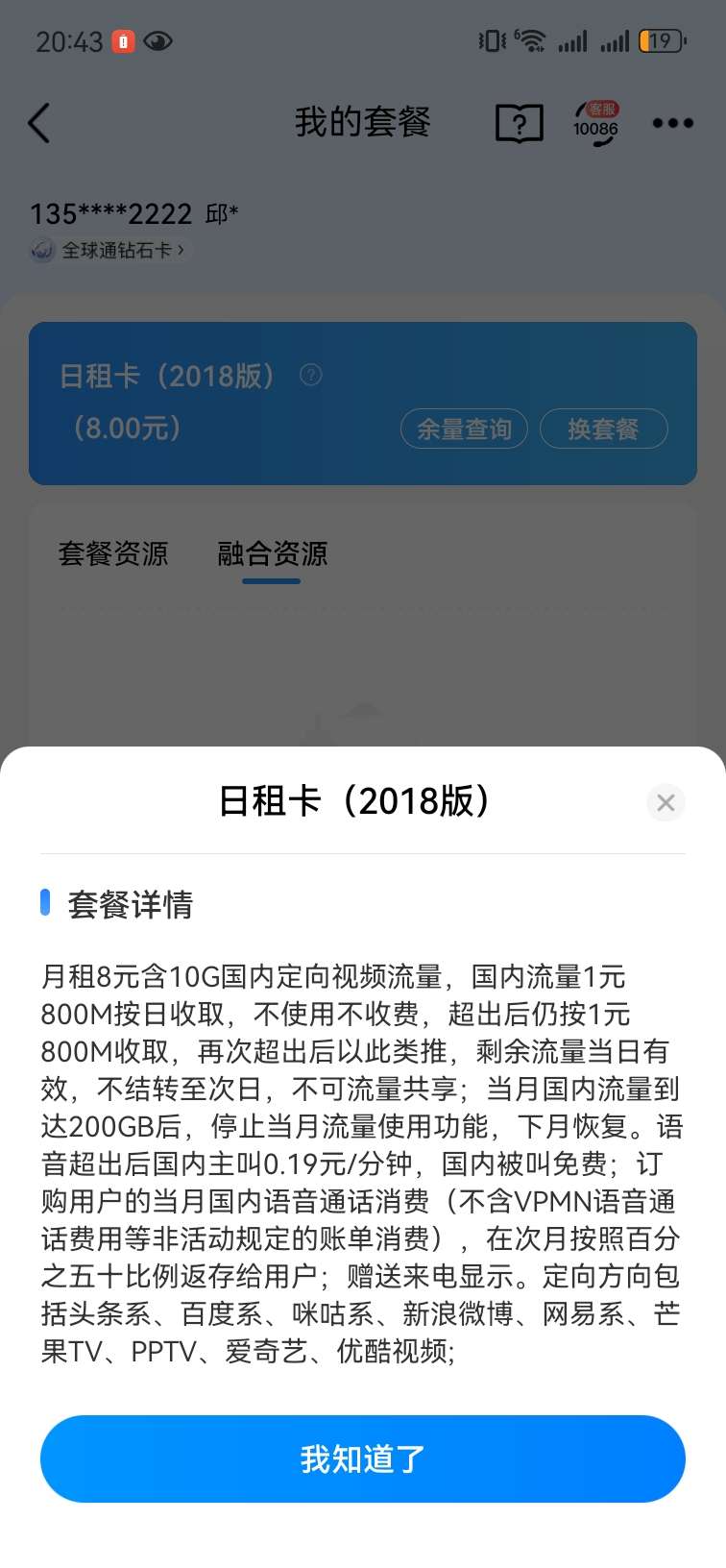Tap the 我知道了 button
This screenshot has height=1568, width=726.
363,1458
